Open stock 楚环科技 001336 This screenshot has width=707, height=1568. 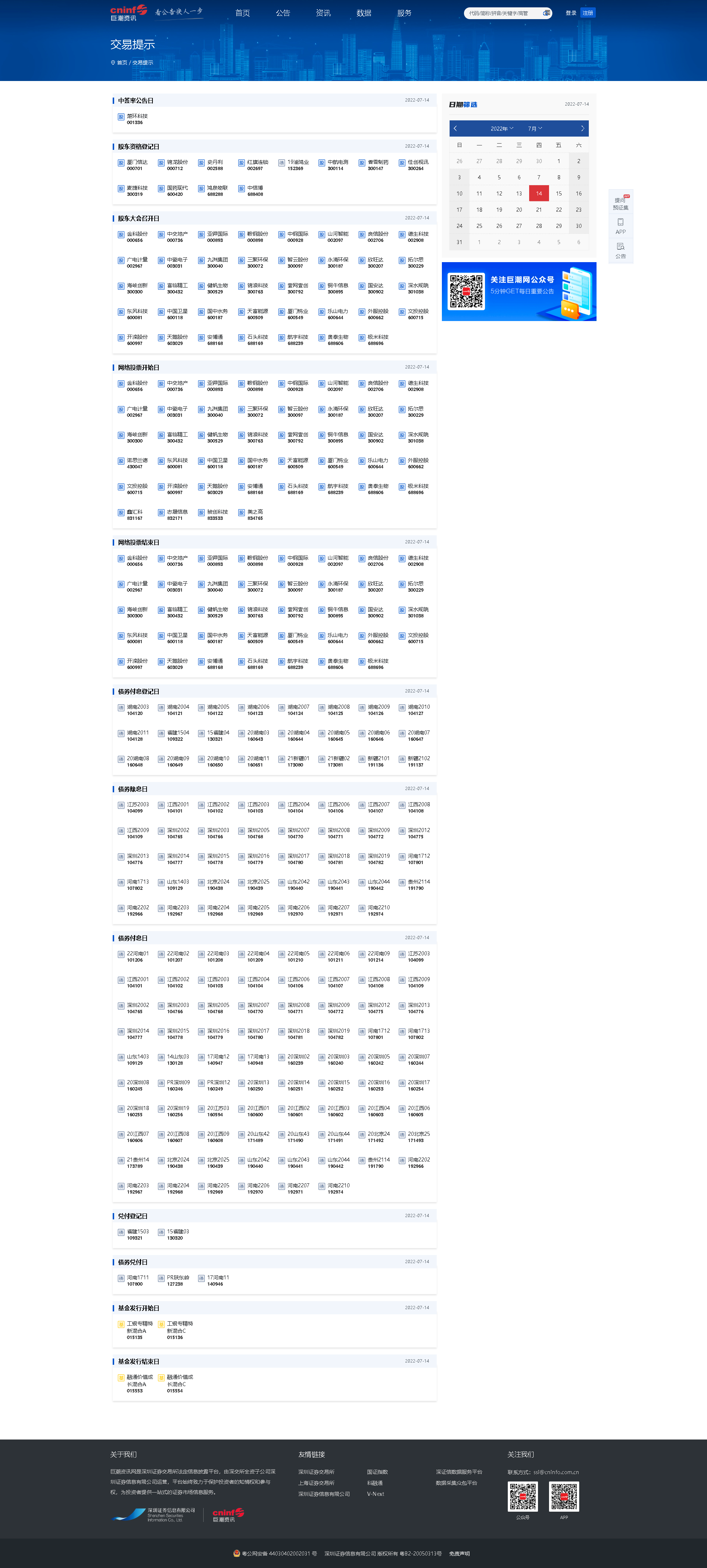click(136, 119)
